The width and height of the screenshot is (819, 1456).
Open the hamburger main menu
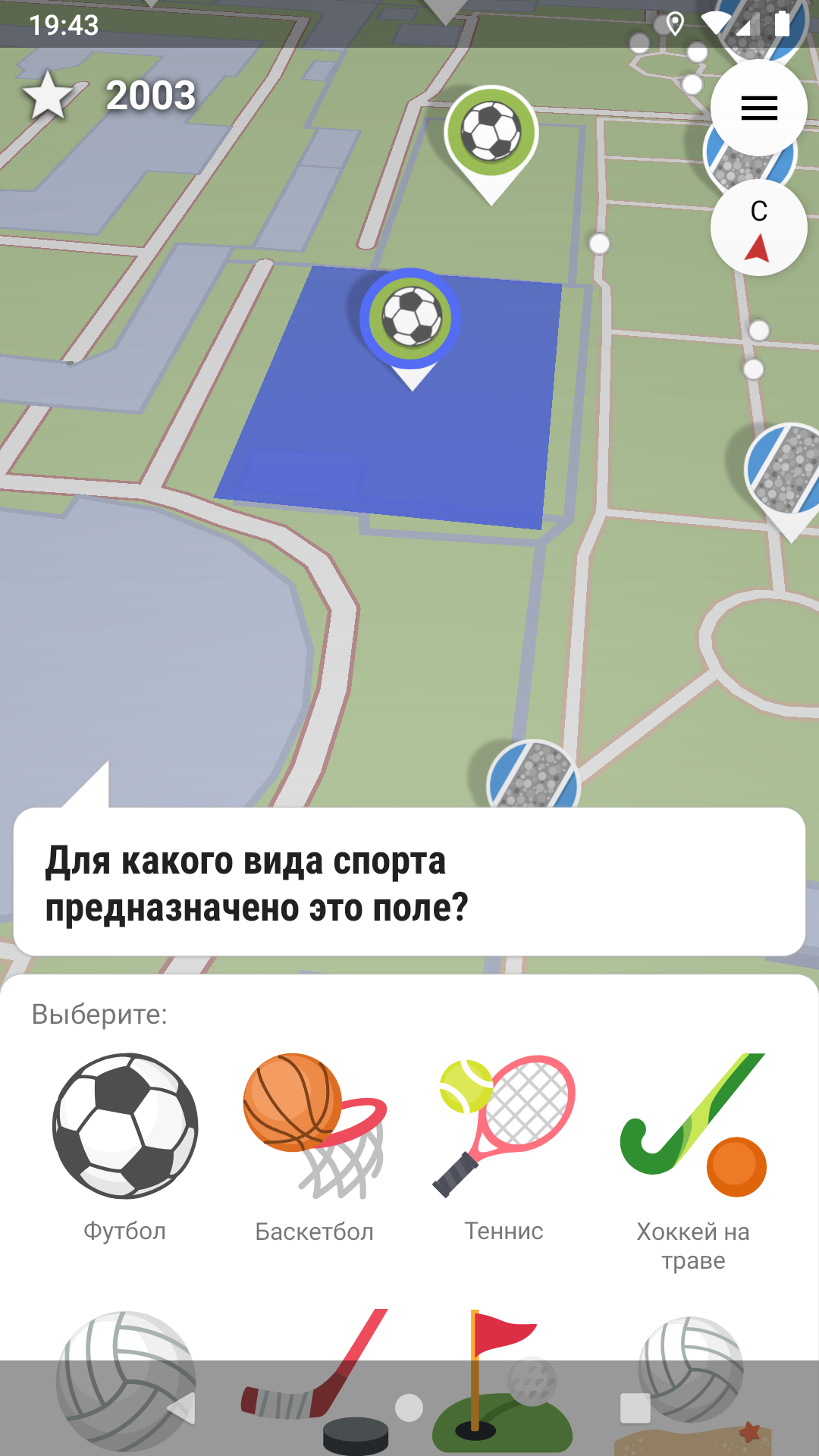tap(758, 108)
